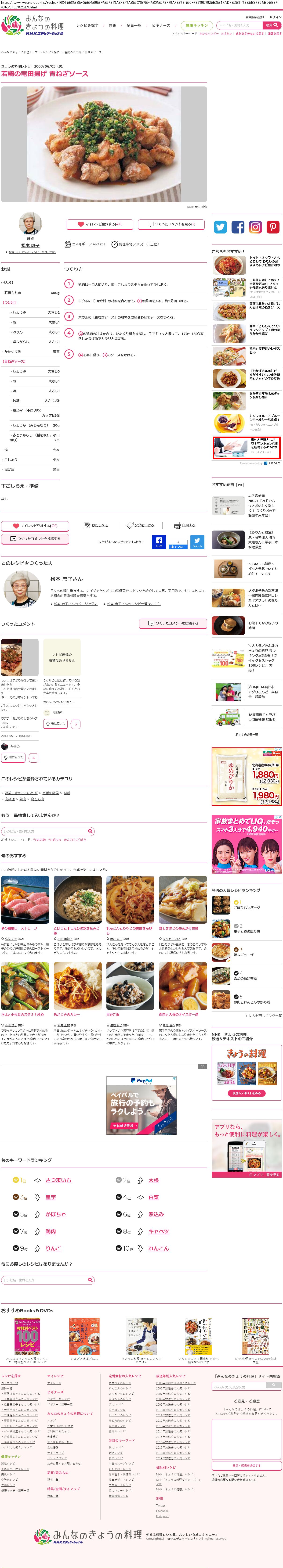Open the Pinterest icon in the sidebar
The height and width of the screenshot is (1568, 283).
coord(273,227)
